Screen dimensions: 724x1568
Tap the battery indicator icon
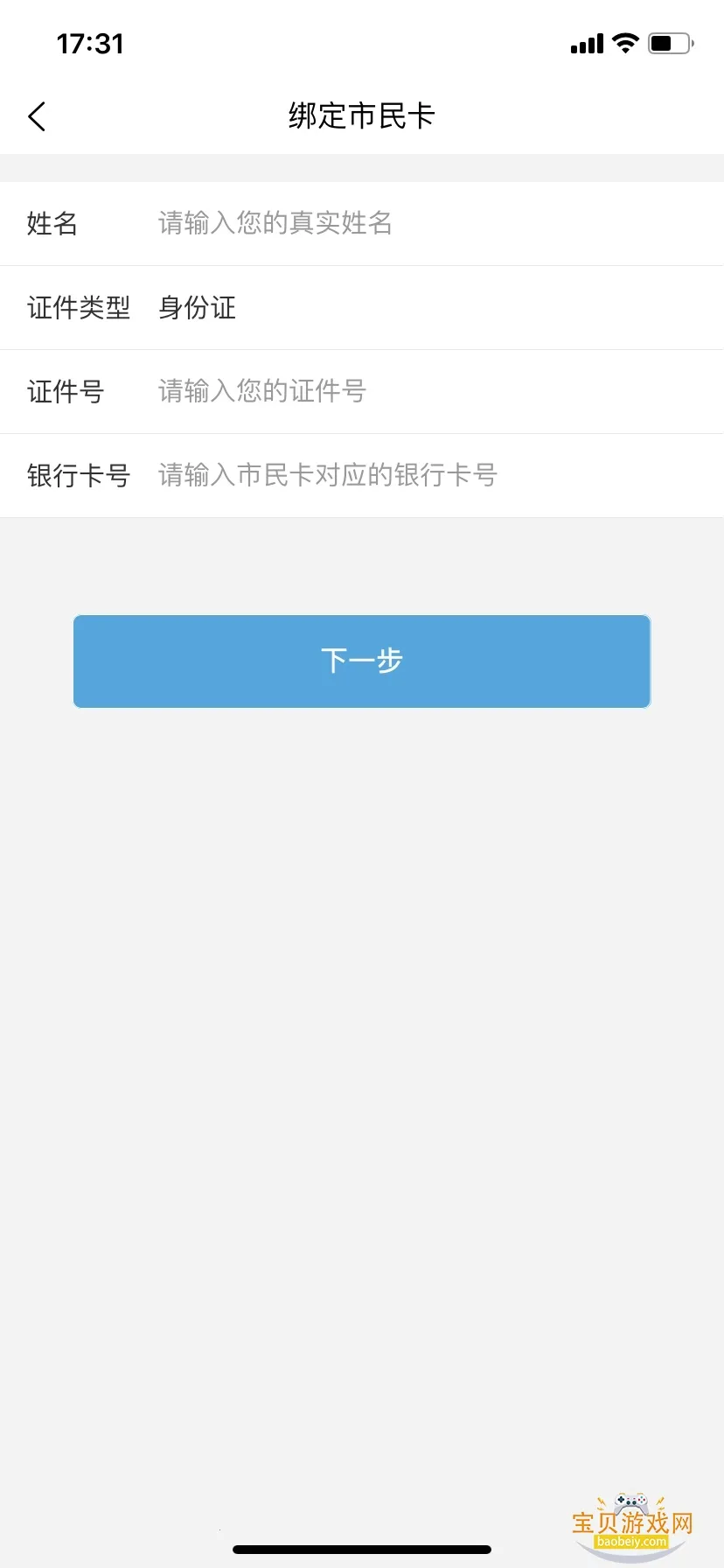coord(667,43)
